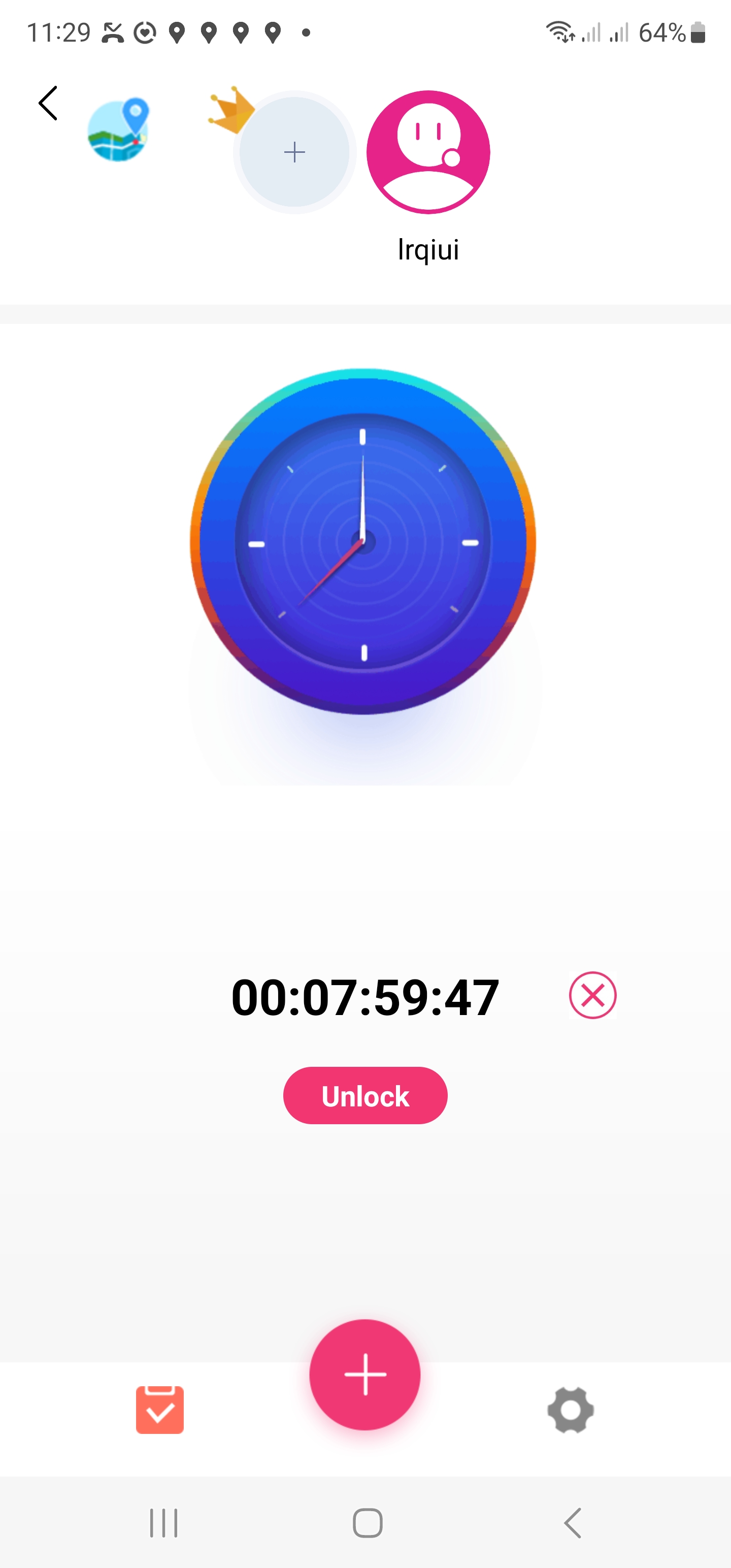Screen dimensions: 731x1568
Task: Go to the system home screen
Action: [368, 1523]
